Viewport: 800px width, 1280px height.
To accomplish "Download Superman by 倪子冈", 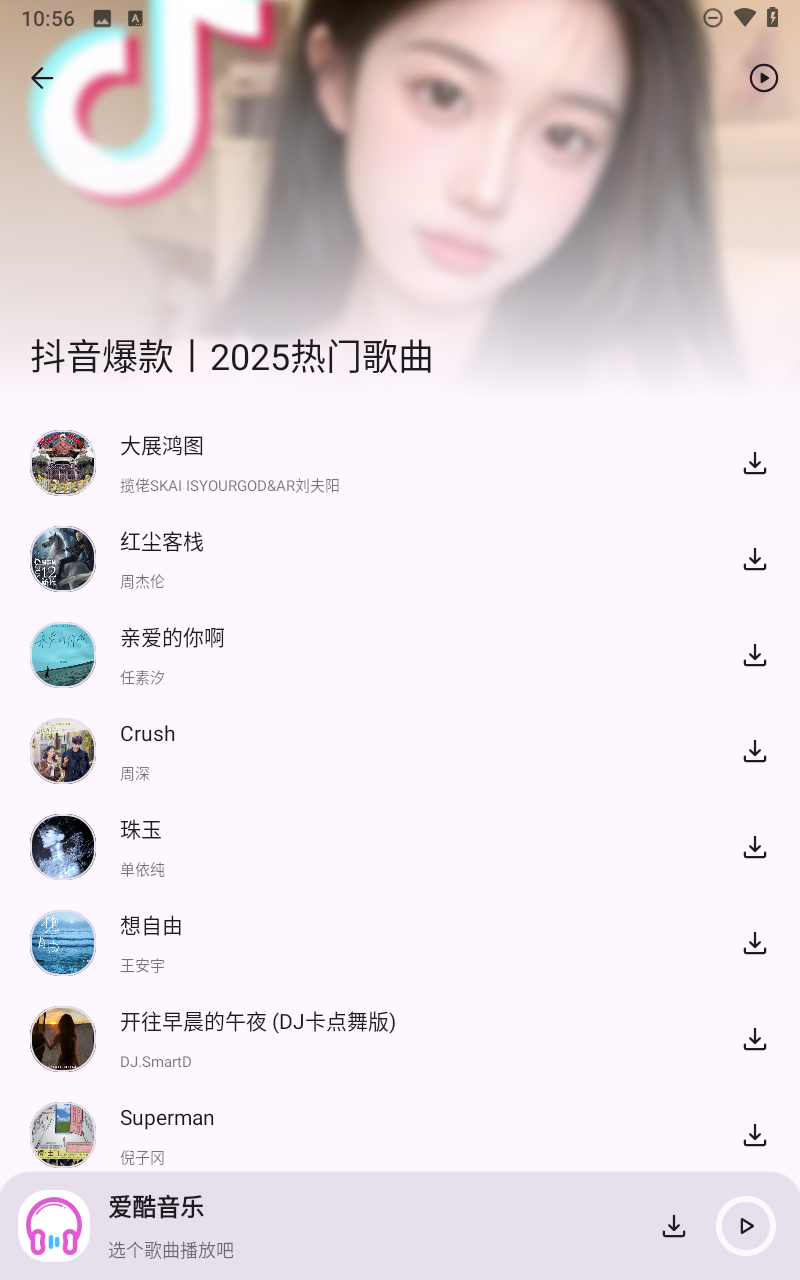I will pyautogui.click(x=754, y=1134).
